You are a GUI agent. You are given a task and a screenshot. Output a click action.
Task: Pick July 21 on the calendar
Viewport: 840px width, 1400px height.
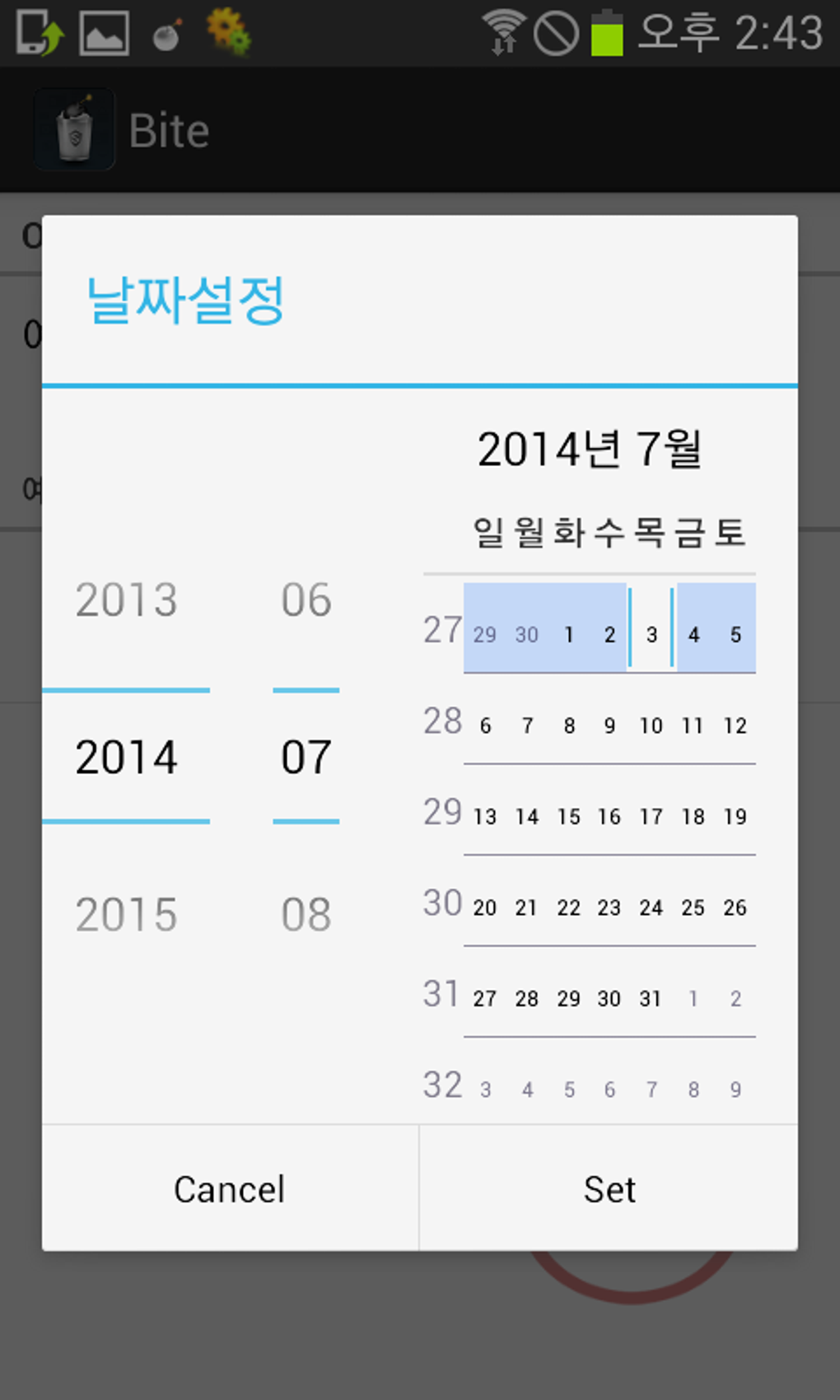pos(526,908)
